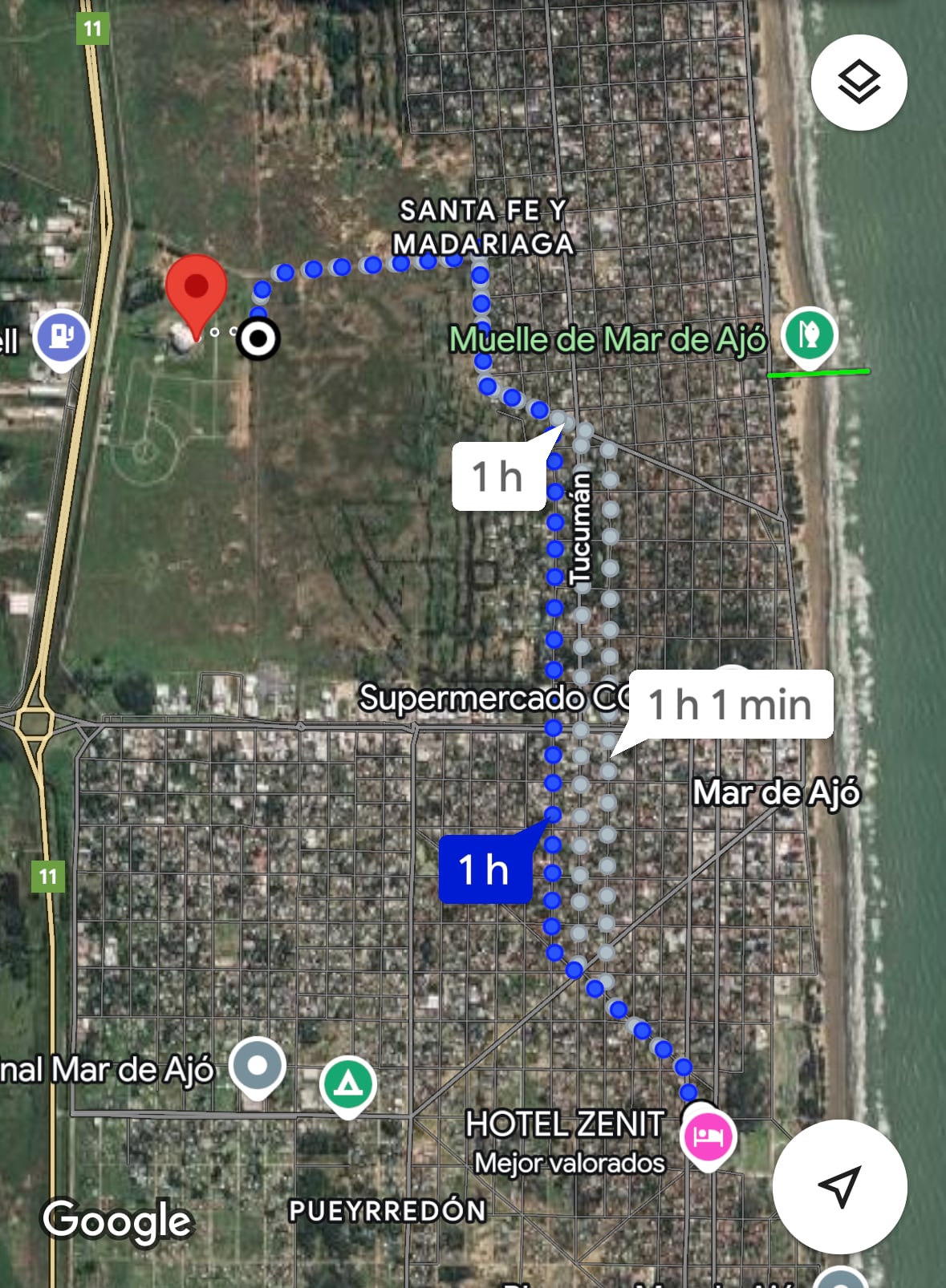Open the HOTEL ZENIT marker
This screenshot has height=1288, width=946.
(x=707, y=1136)
